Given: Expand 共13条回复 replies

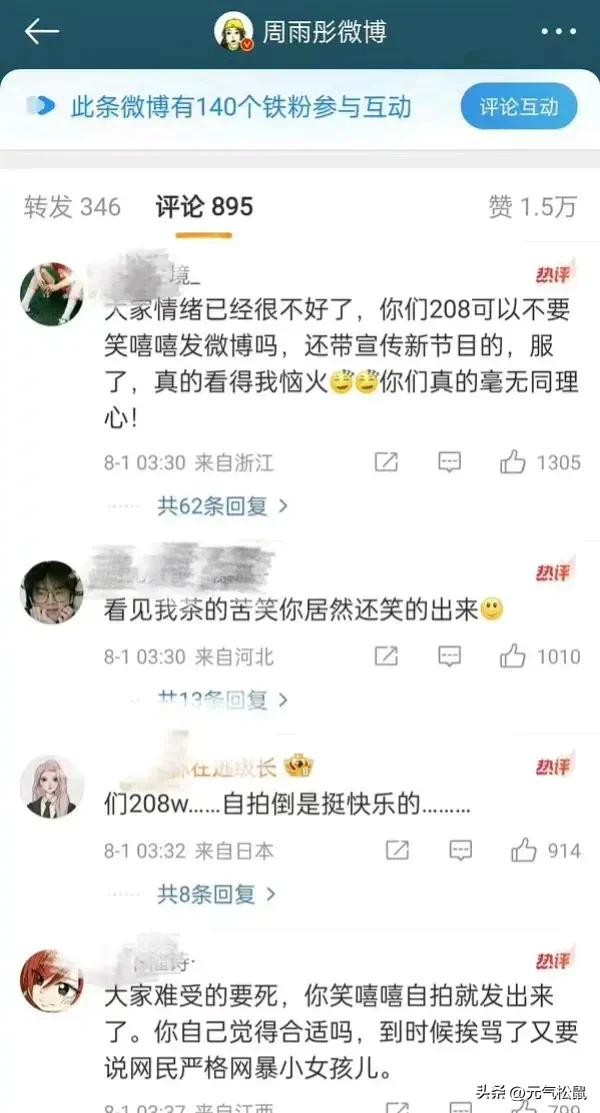Looking at the screenshot, I should click(222, 699).
